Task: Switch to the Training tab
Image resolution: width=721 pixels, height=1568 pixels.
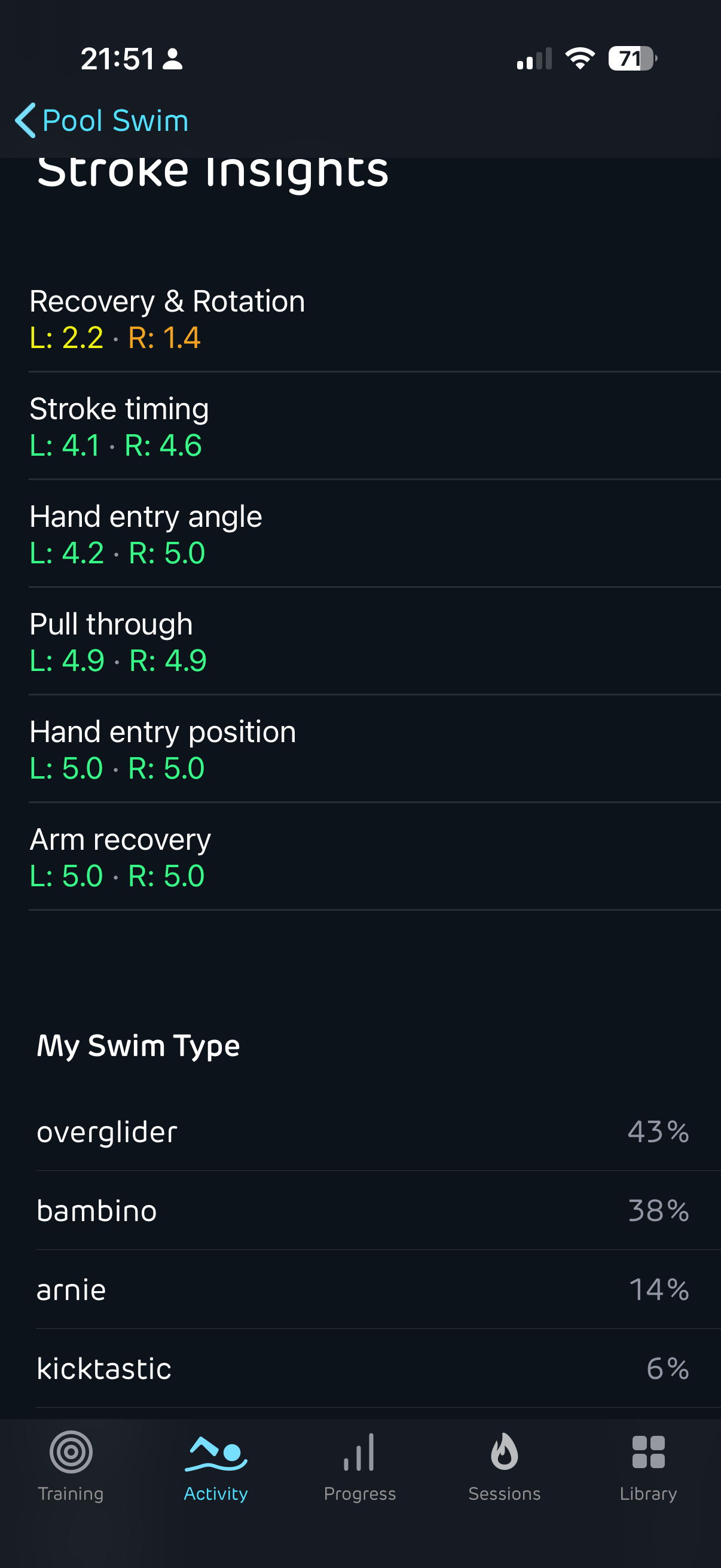Action: tap(71, 1466)
